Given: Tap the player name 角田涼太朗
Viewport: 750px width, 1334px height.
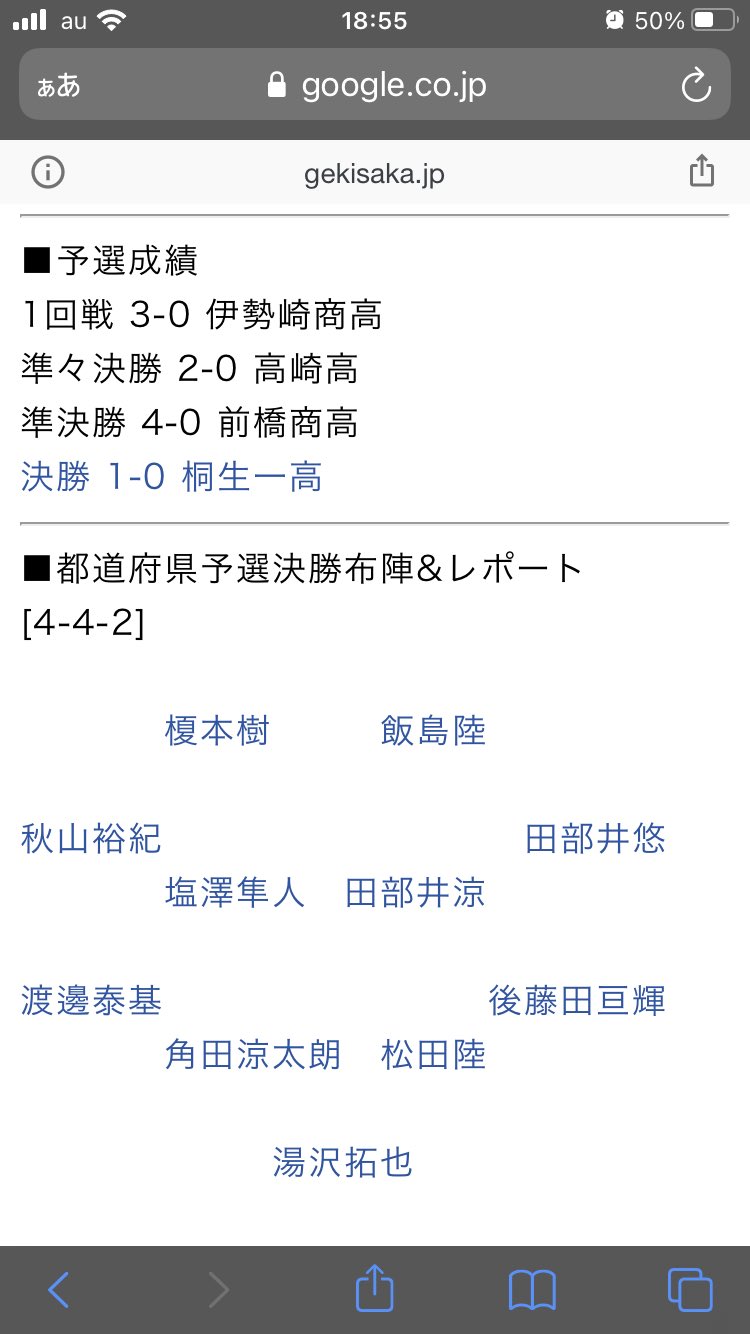Looking at the screenshot, I should click(x=253, y=1055).
